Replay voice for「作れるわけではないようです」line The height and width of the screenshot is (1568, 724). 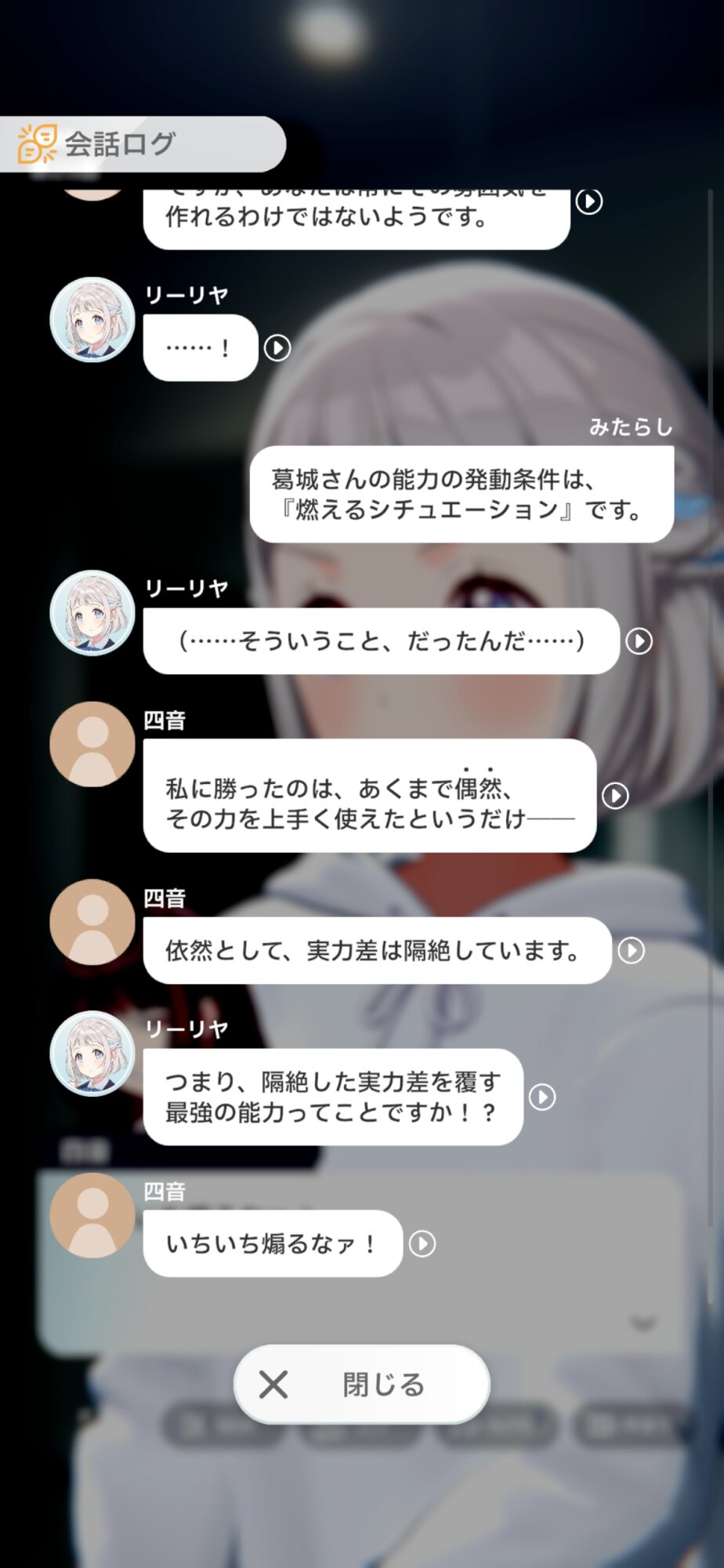pyautogui.click(x=589, y=202)
